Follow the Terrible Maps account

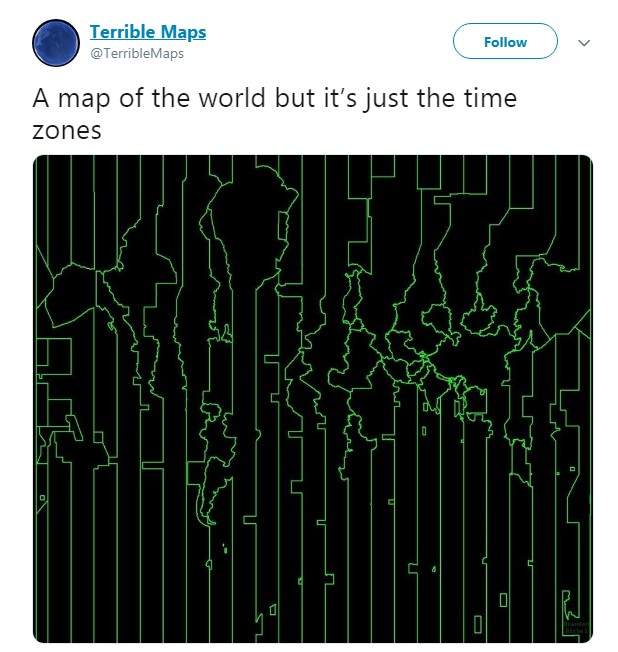tap(505, 42)
